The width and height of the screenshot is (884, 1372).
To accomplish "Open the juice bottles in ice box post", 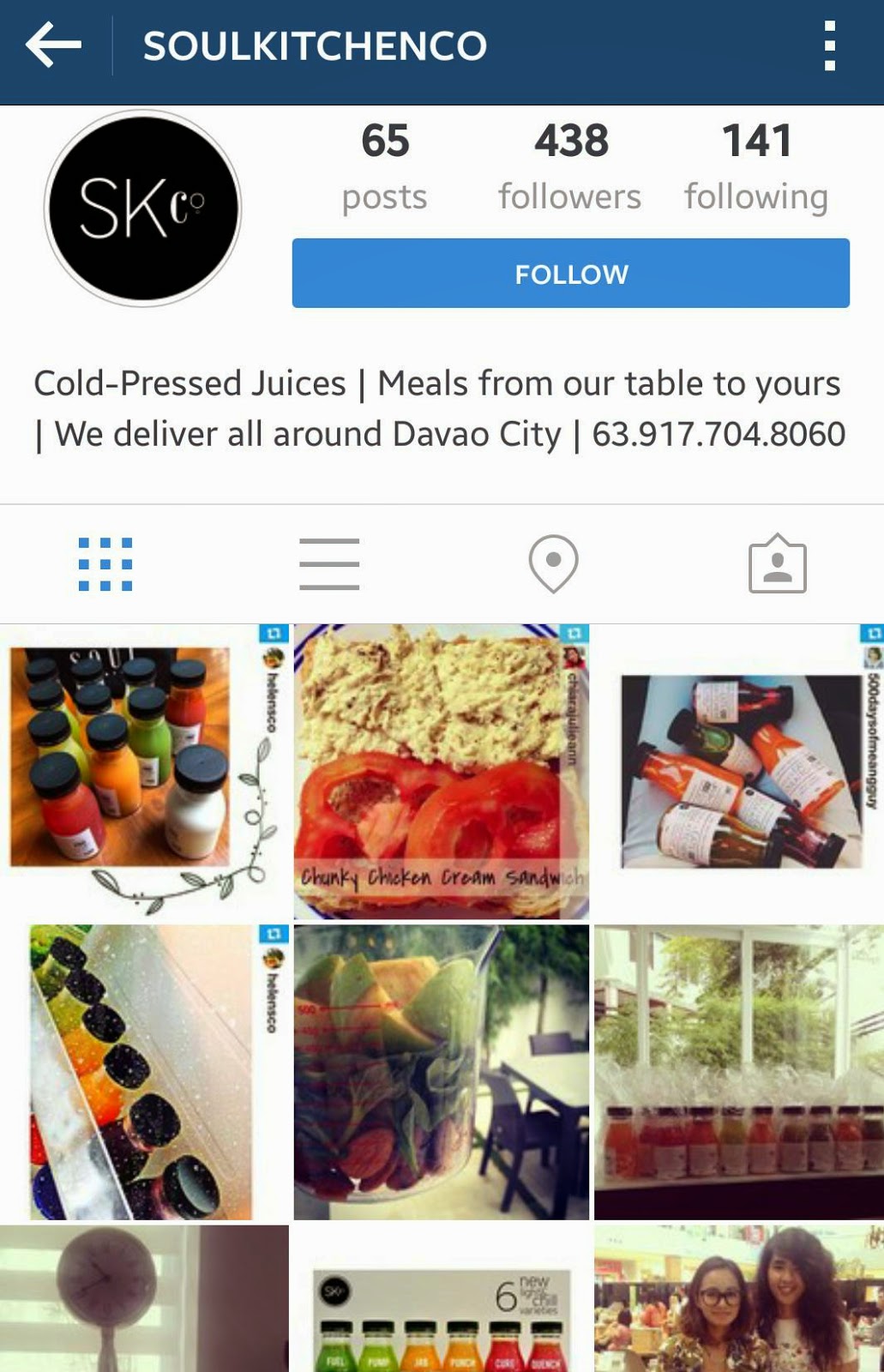I will coord(144,1072).
